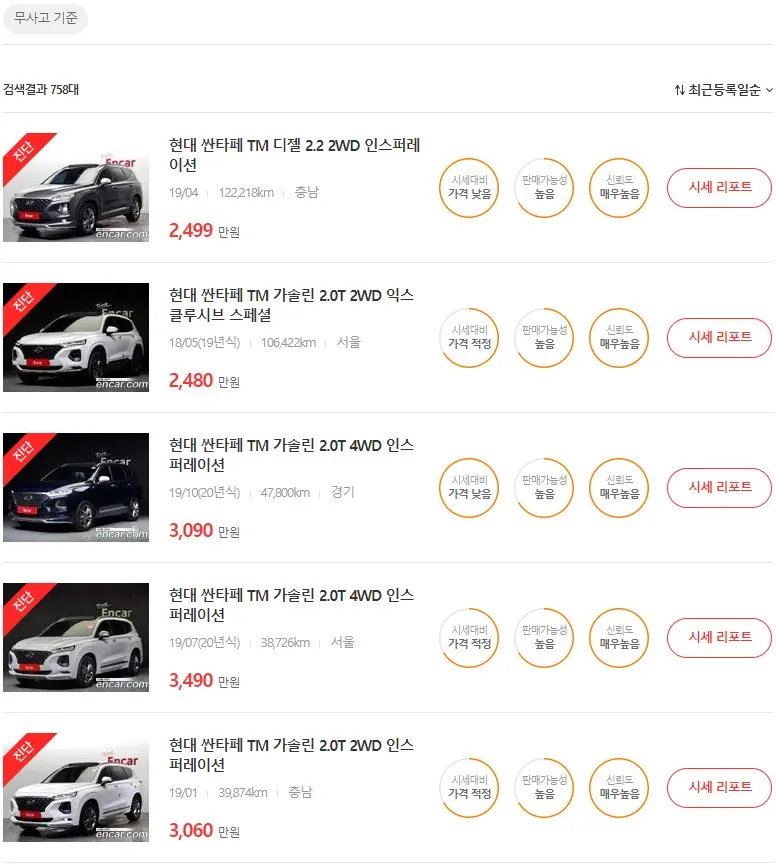Image resolution: width=776 pixels, height=867 pixels.
Task: Click the first car photo thumbnail
Action: (75, 188)
